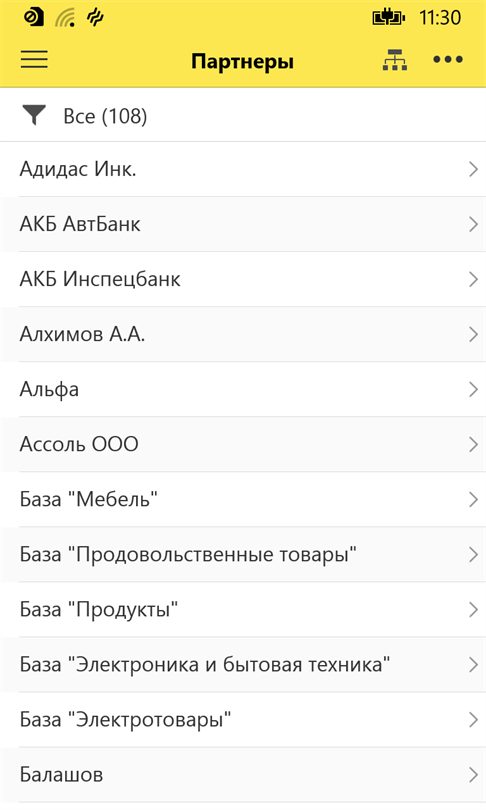
Task: Open База "Электротовары"
Action: [243, 720]
